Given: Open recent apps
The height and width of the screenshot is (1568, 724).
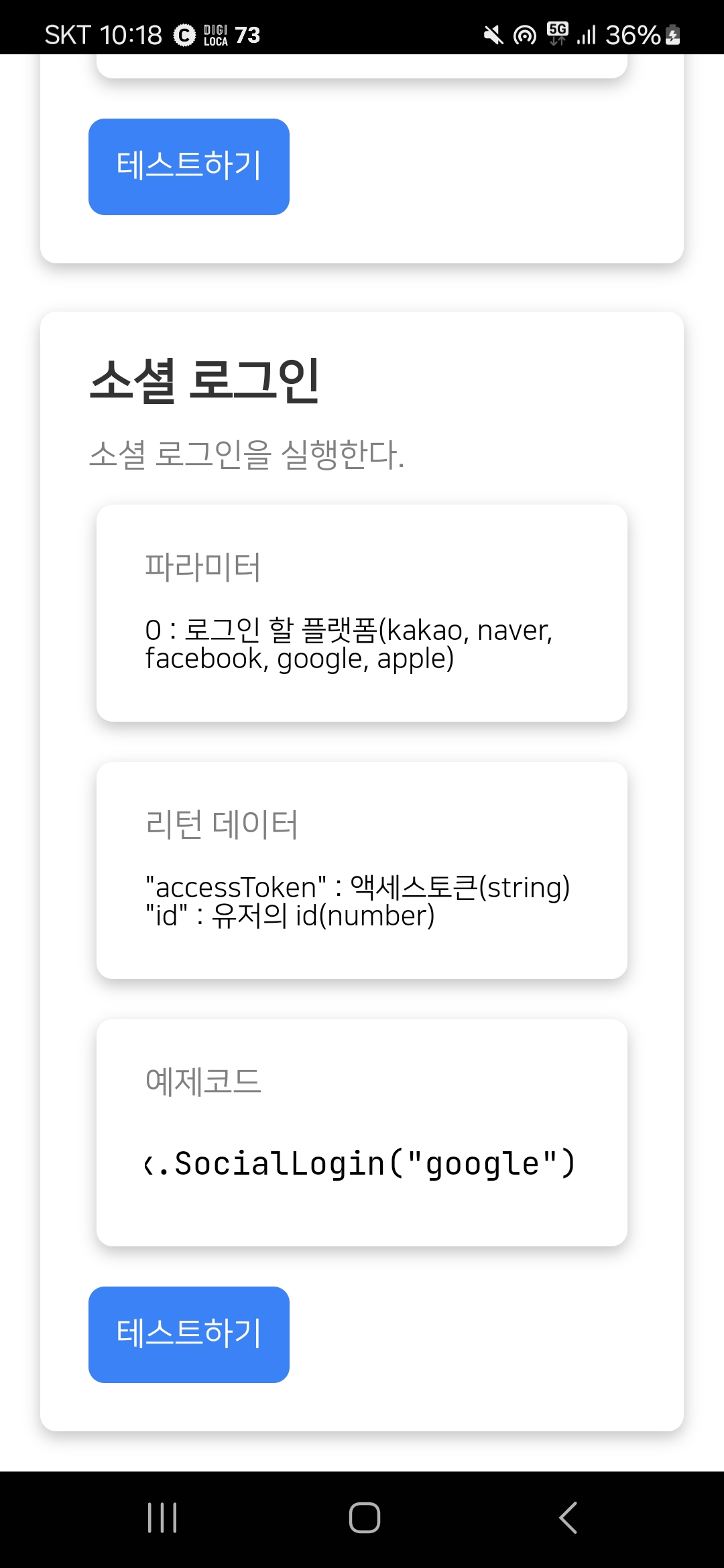Looking at the screenshot, I should 162,1518.
